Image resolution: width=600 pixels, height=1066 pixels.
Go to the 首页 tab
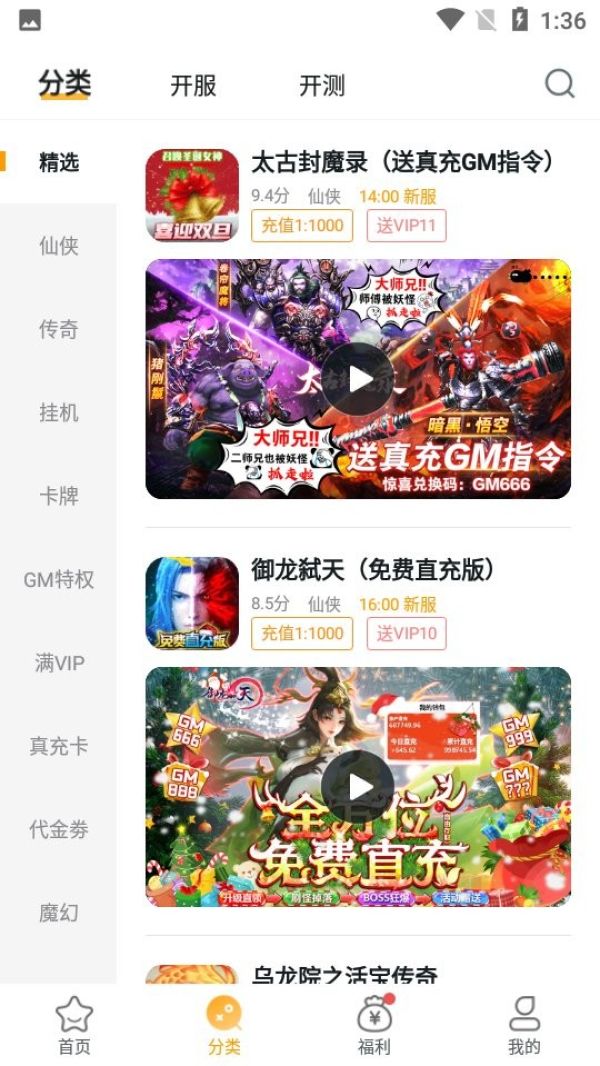point(74,1025)
